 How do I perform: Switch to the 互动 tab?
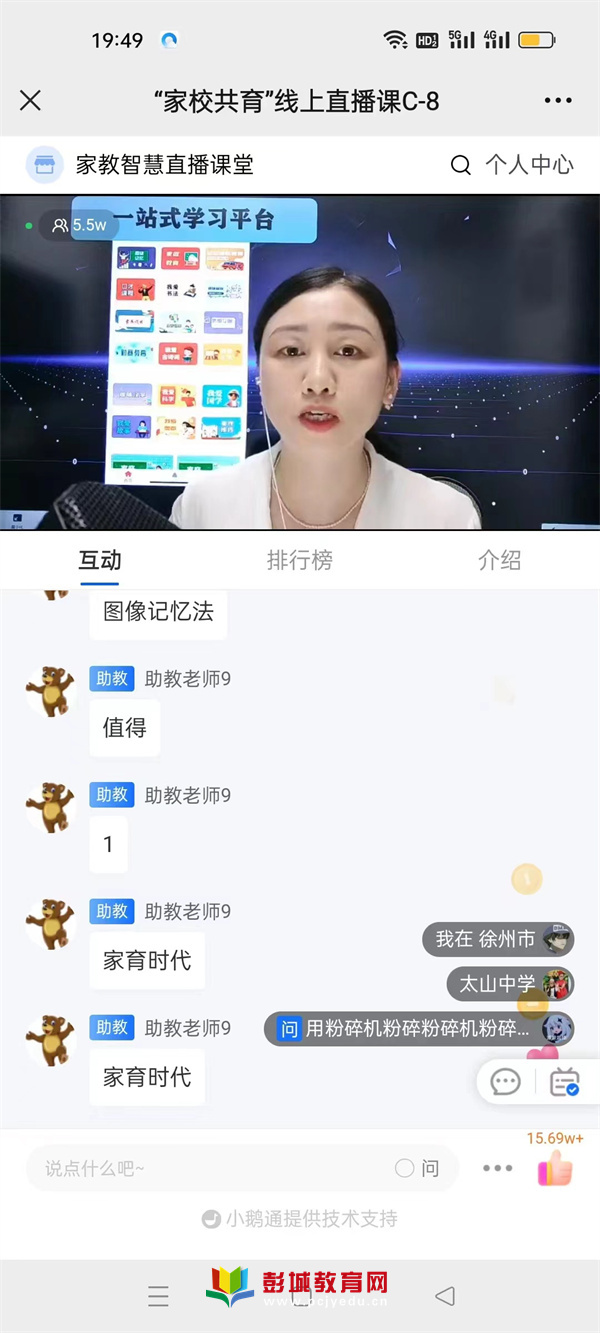(100, 560)
